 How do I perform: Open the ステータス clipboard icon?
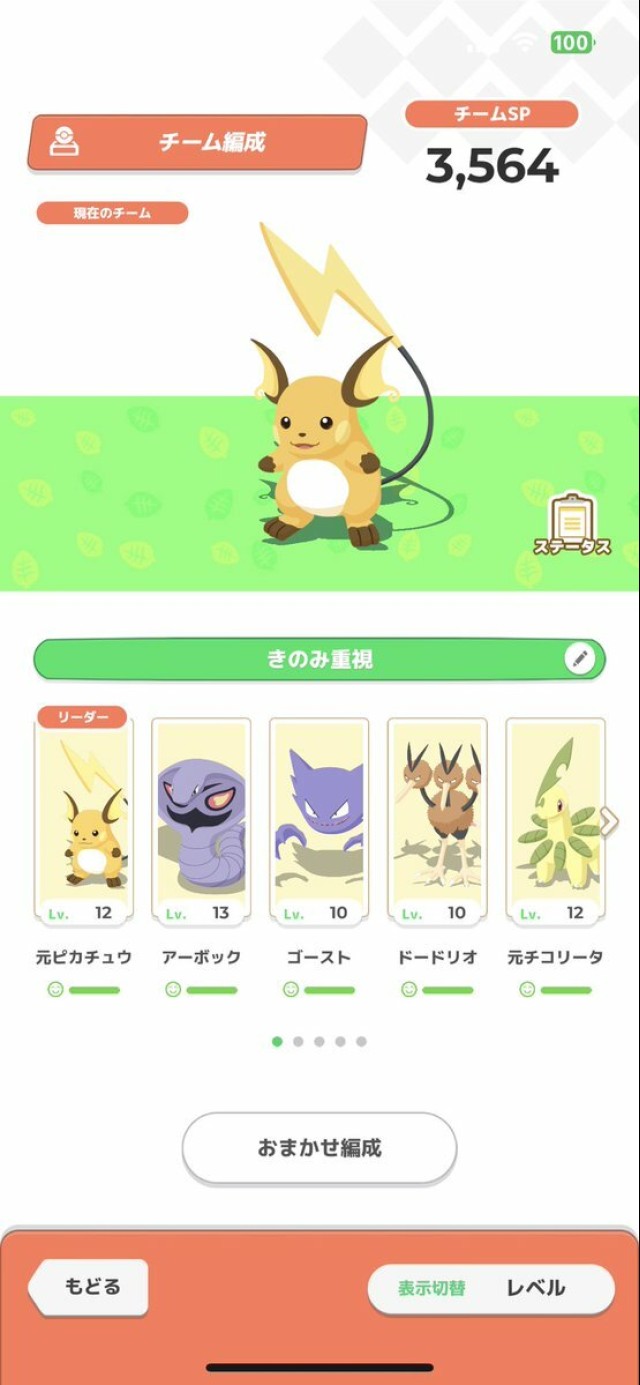point(571,524)
